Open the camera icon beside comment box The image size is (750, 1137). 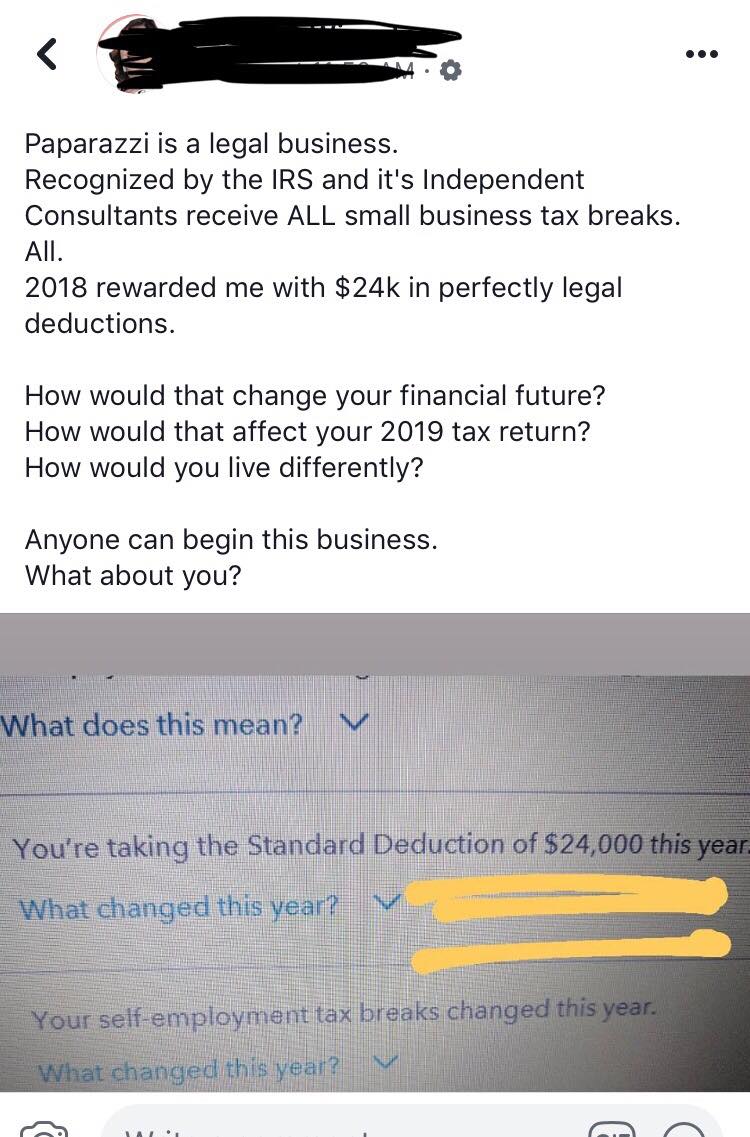(44, 1129)
